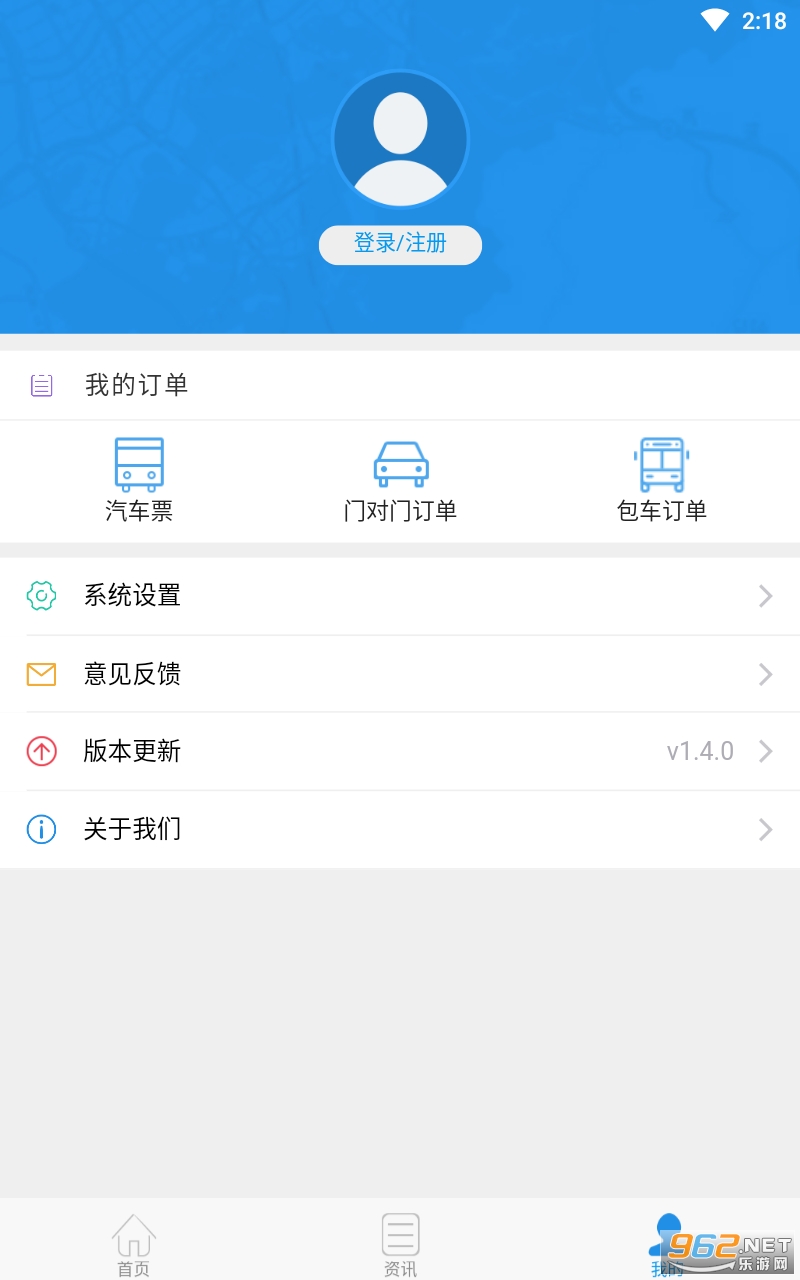Switch to the 资讯 tab
The image size is (800, 1280).
[x=400, y=1243]
